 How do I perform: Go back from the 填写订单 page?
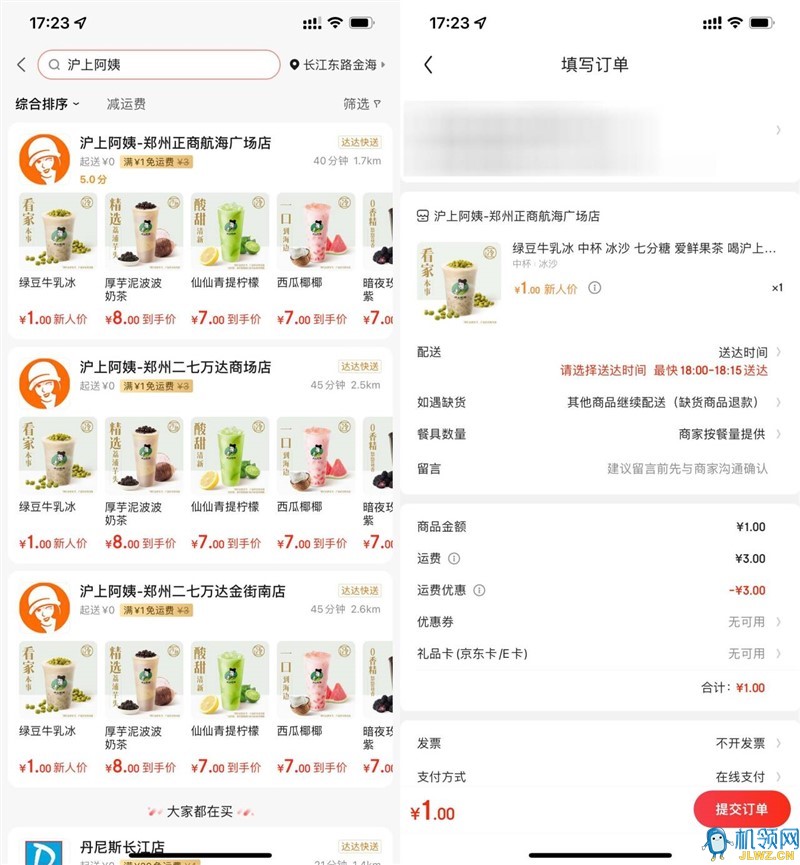428,65
